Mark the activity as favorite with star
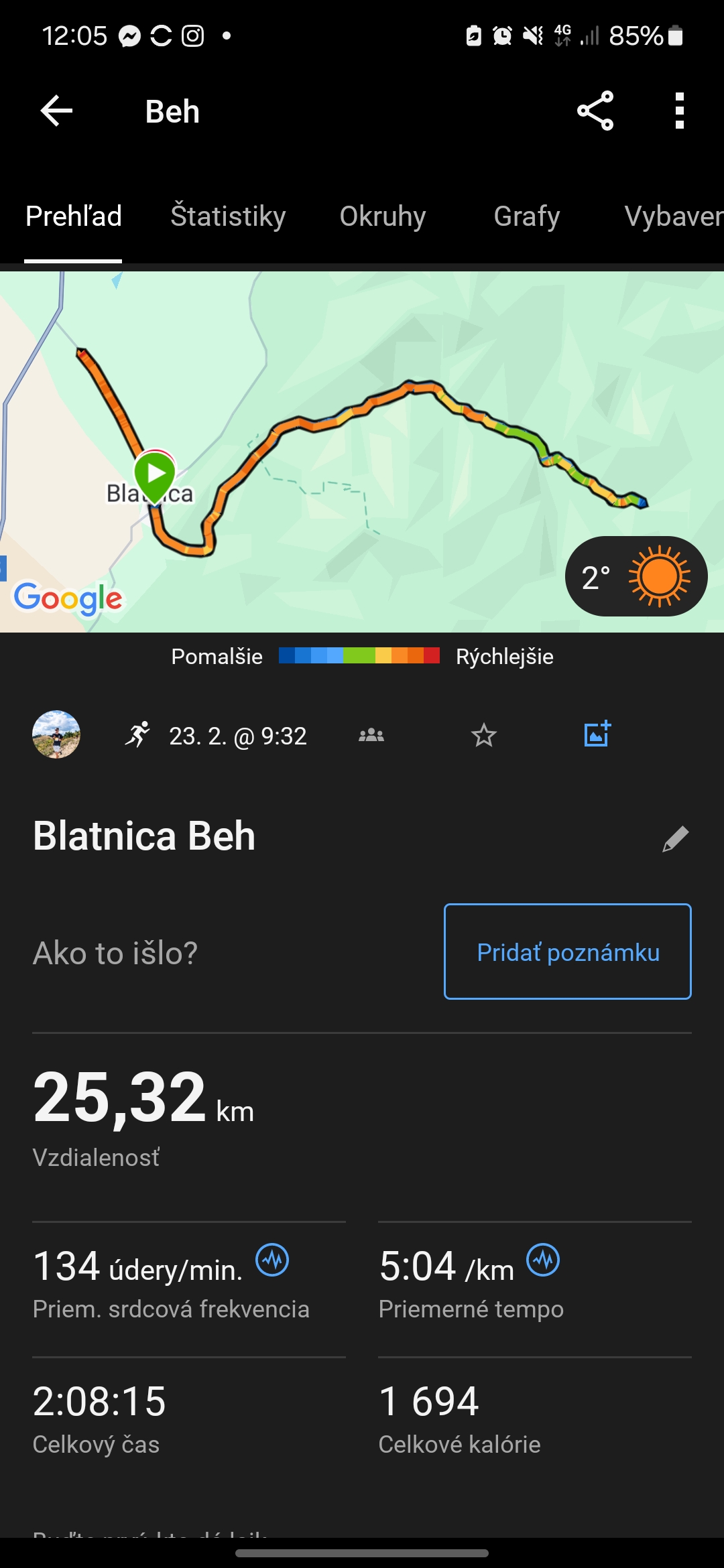The image size is (724, 1568). [483, 736]
